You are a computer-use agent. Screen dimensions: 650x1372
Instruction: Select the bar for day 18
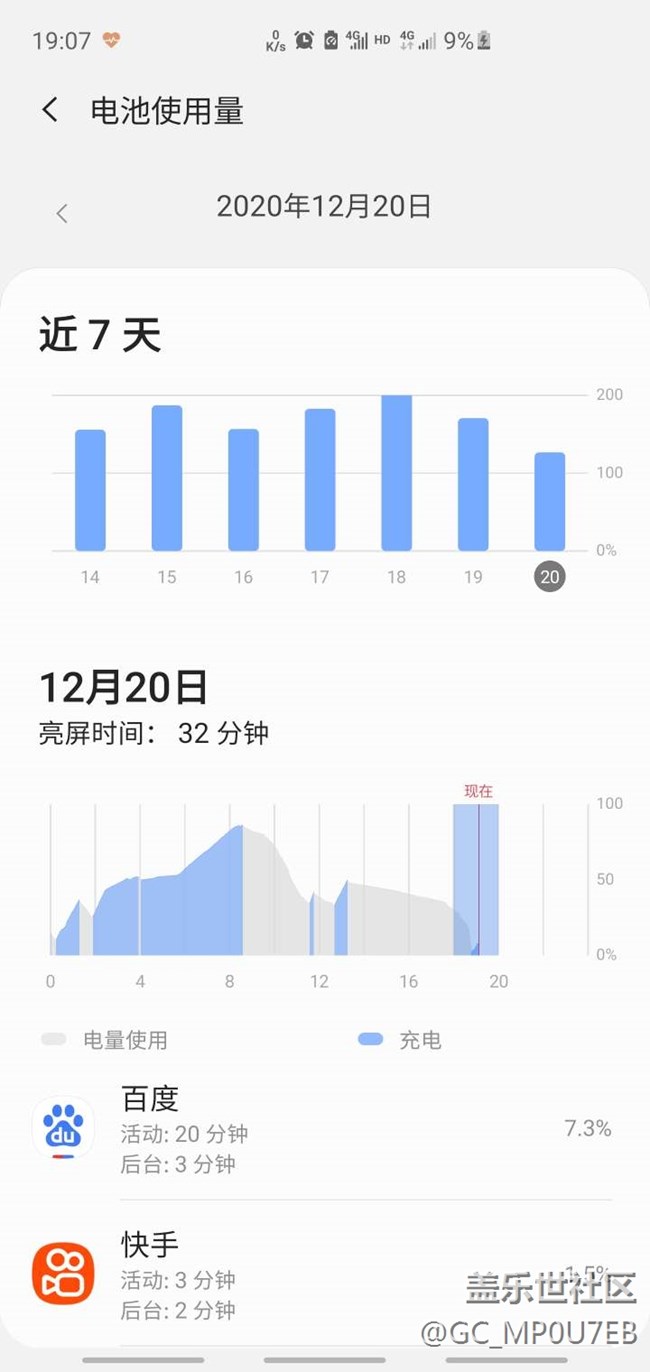pos(396,473)
